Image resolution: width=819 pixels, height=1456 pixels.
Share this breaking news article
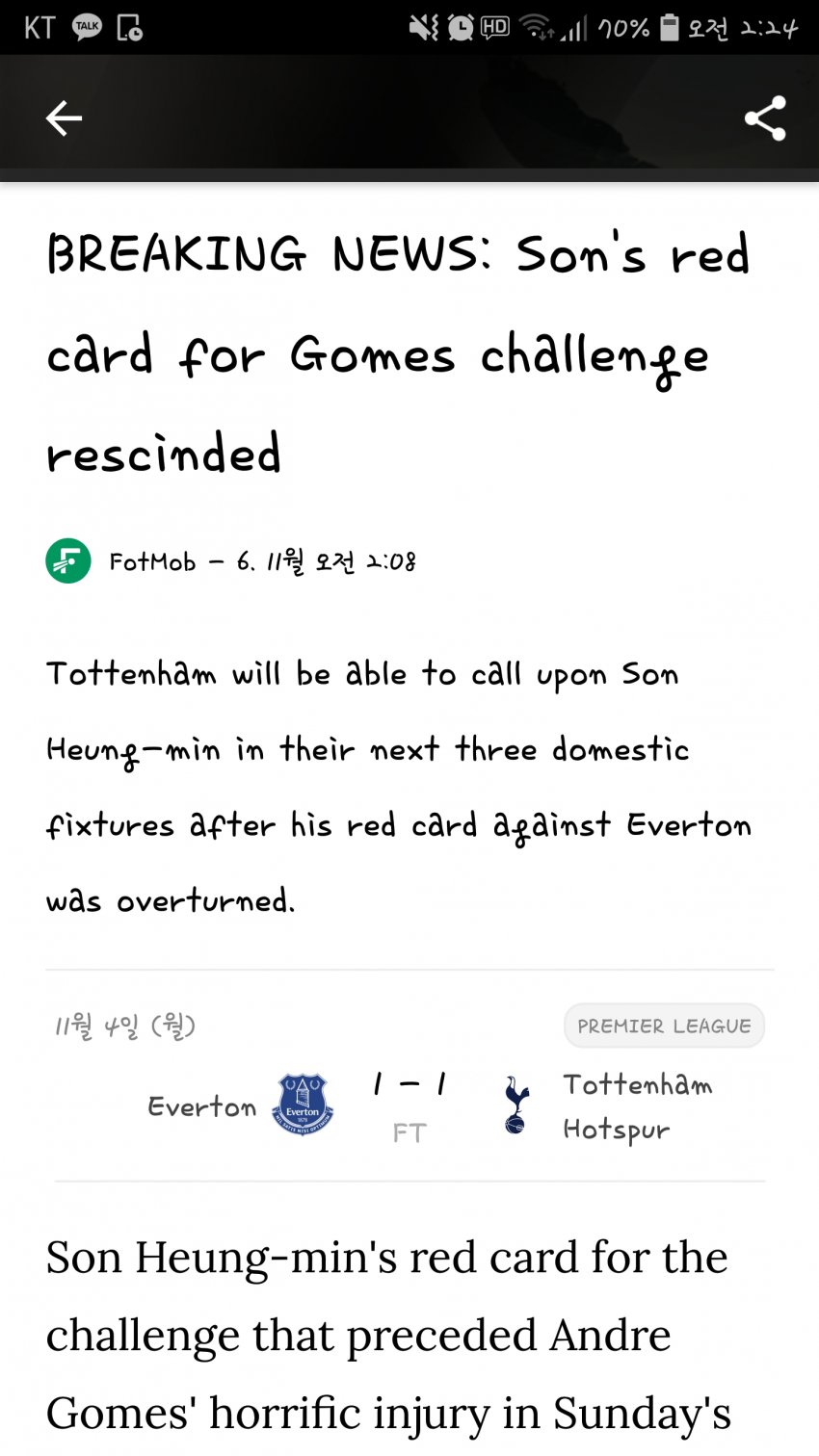click(765, 118)
